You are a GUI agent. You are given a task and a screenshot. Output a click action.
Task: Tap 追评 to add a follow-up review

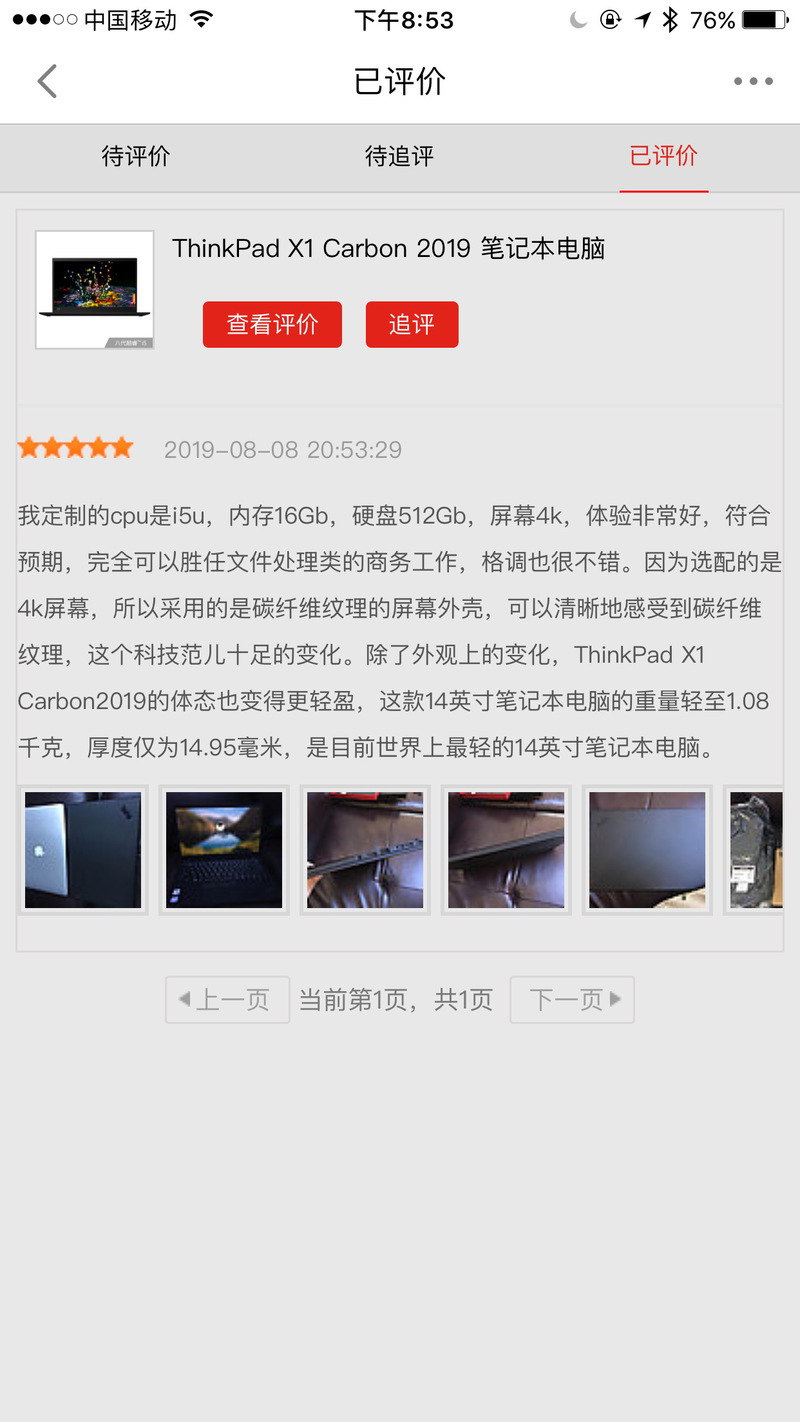click(412, 325)
